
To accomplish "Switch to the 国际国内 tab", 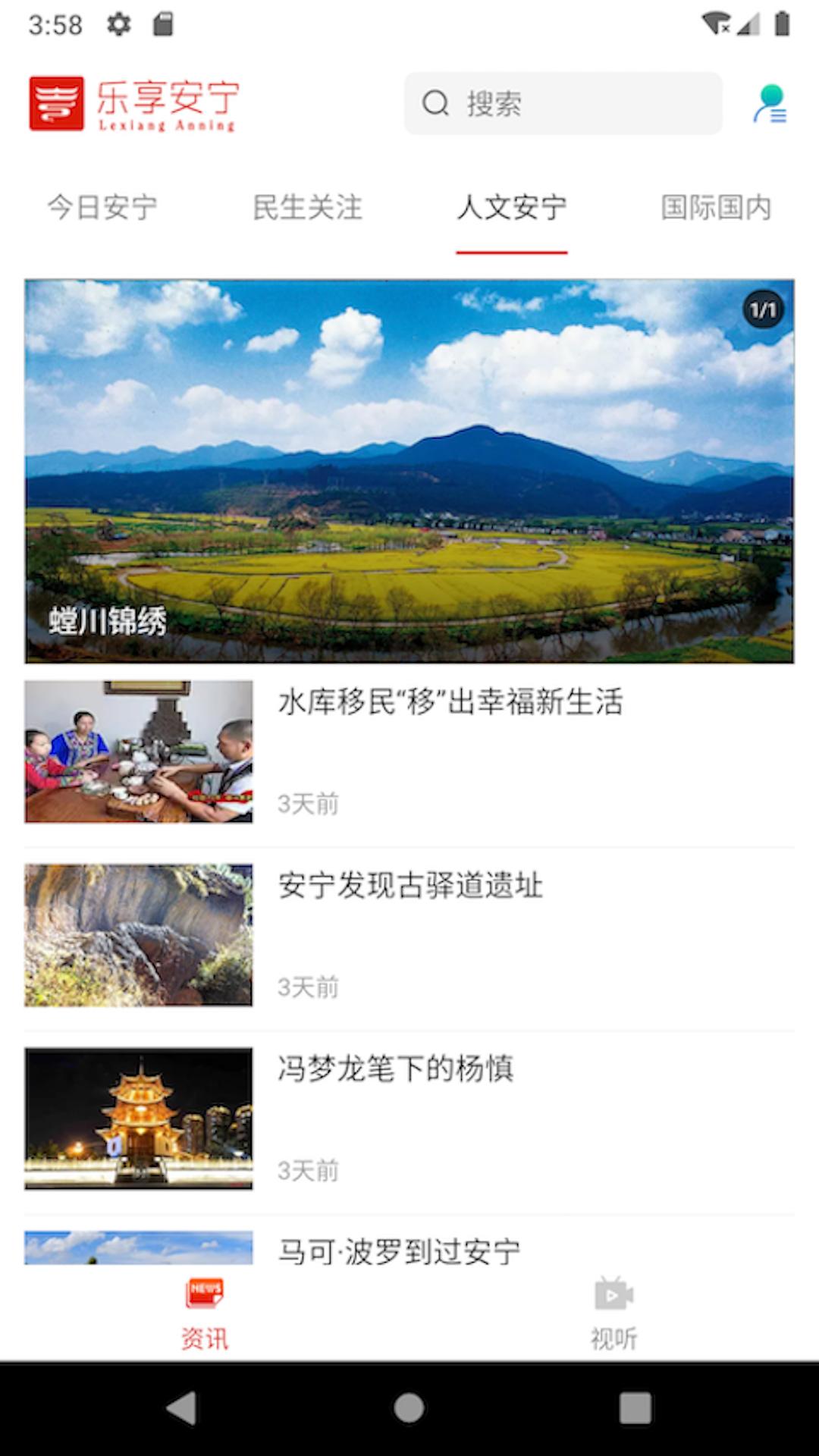I will [716, 207].
